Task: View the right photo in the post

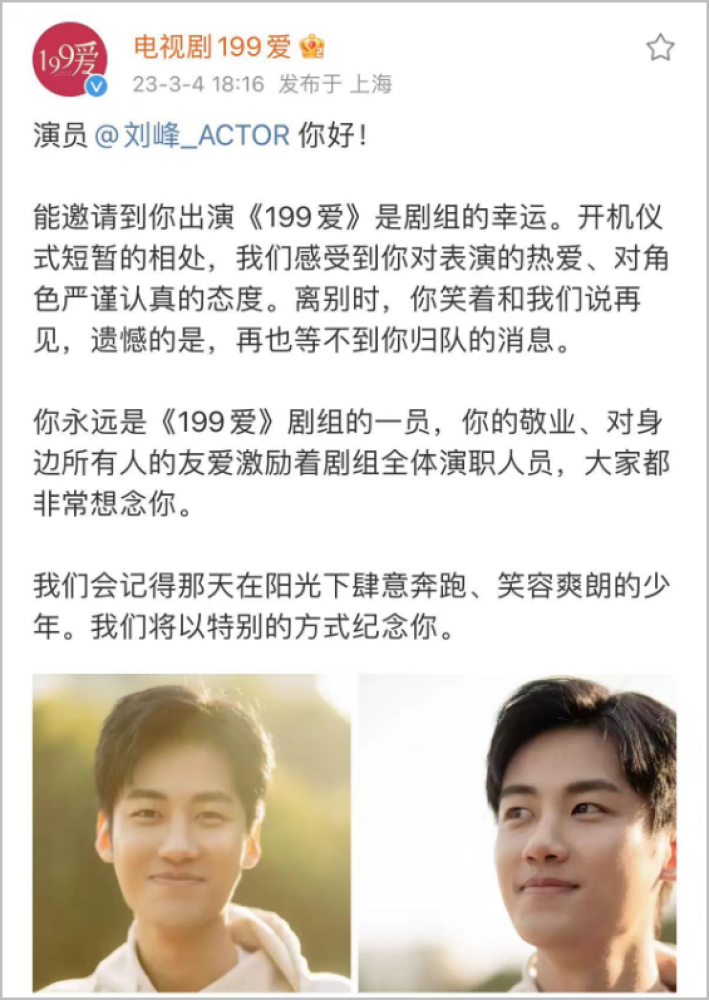Action: coord(517,832)
